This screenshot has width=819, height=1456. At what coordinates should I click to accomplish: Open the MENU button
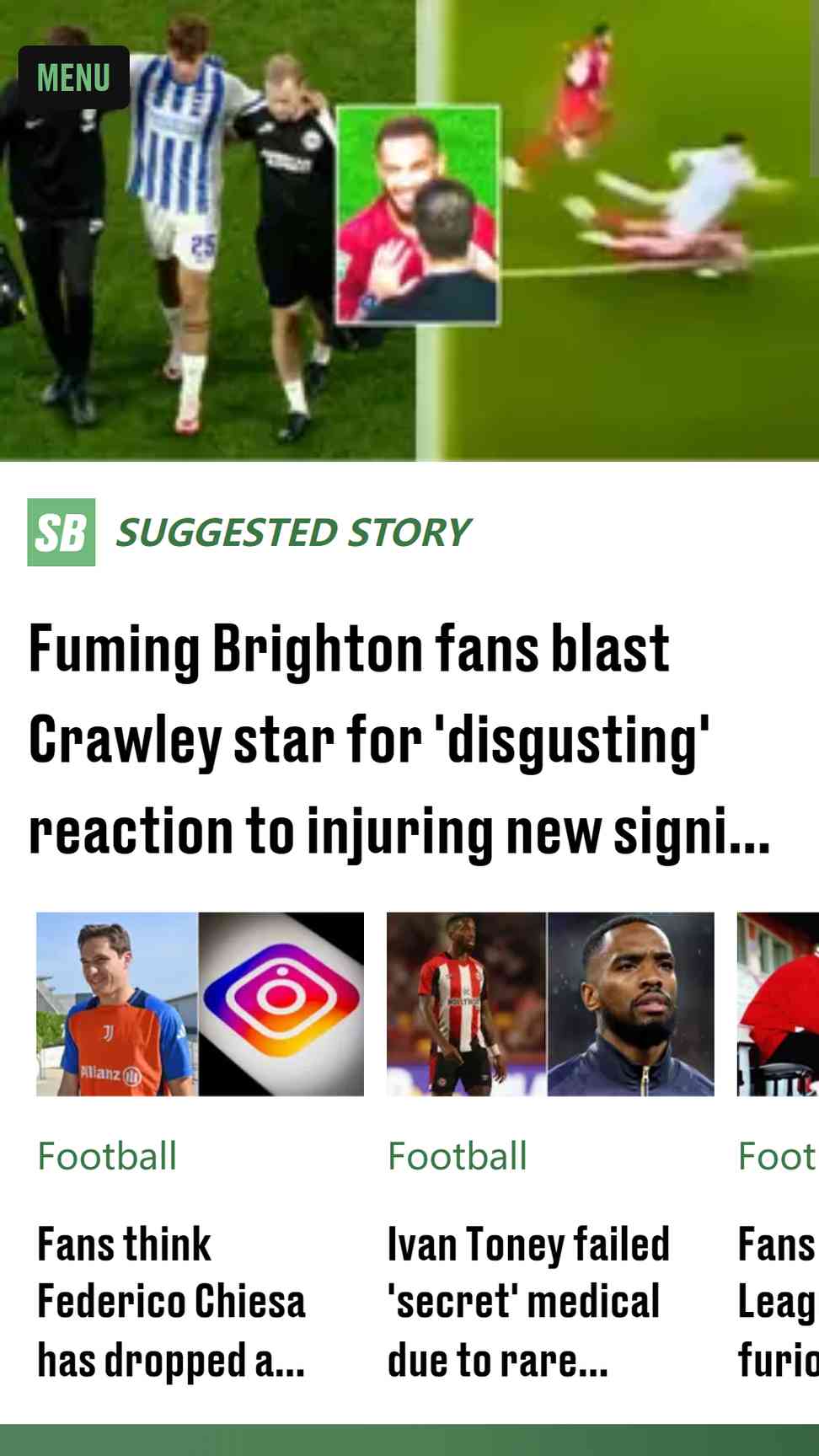coord(73,78)
